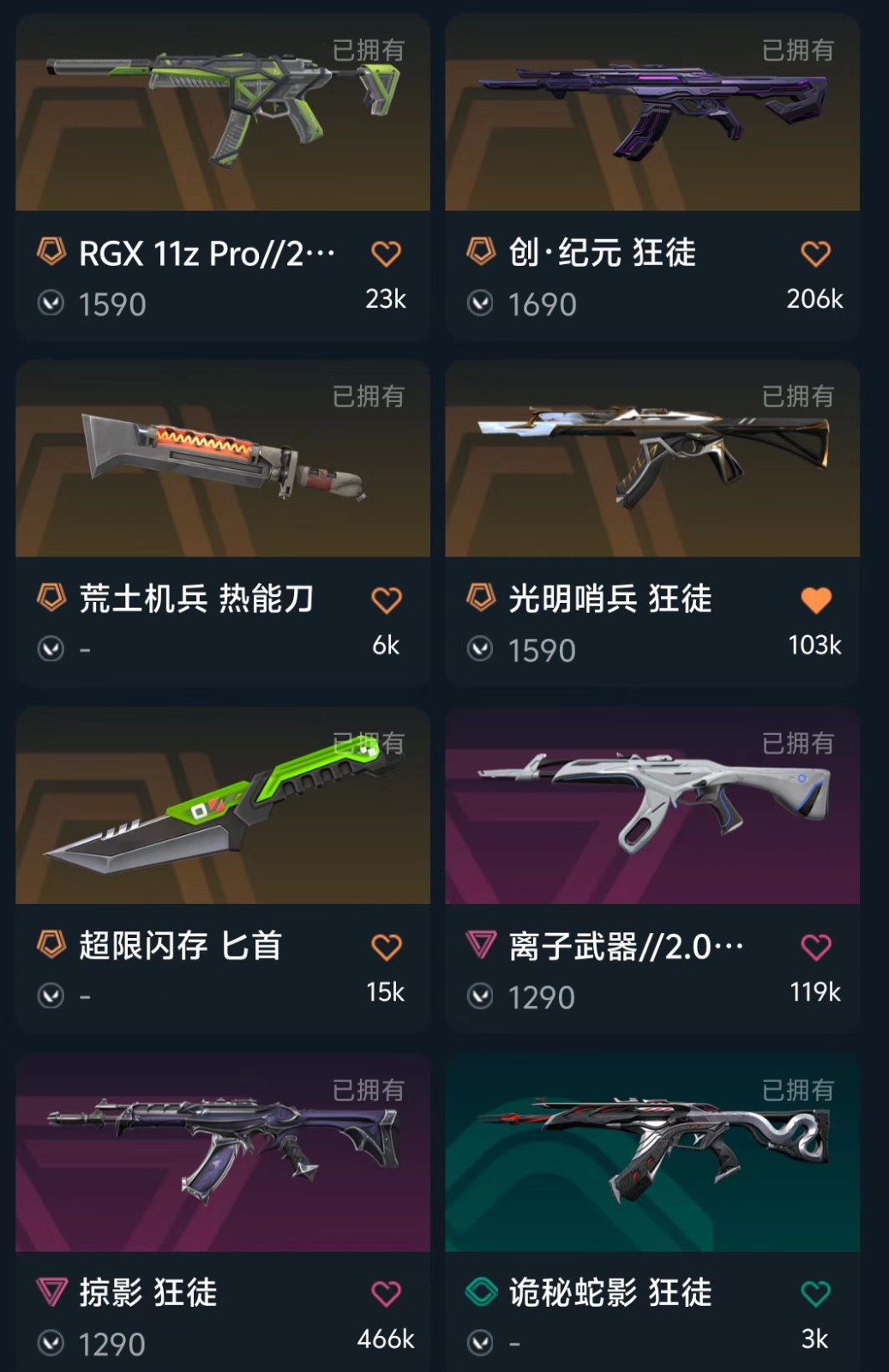Image resolution: width=889 pixels, height=1372 pixels.
Task: Favorite the 创·纪元 狂徒 skin
Action: (x=815, y=254)
